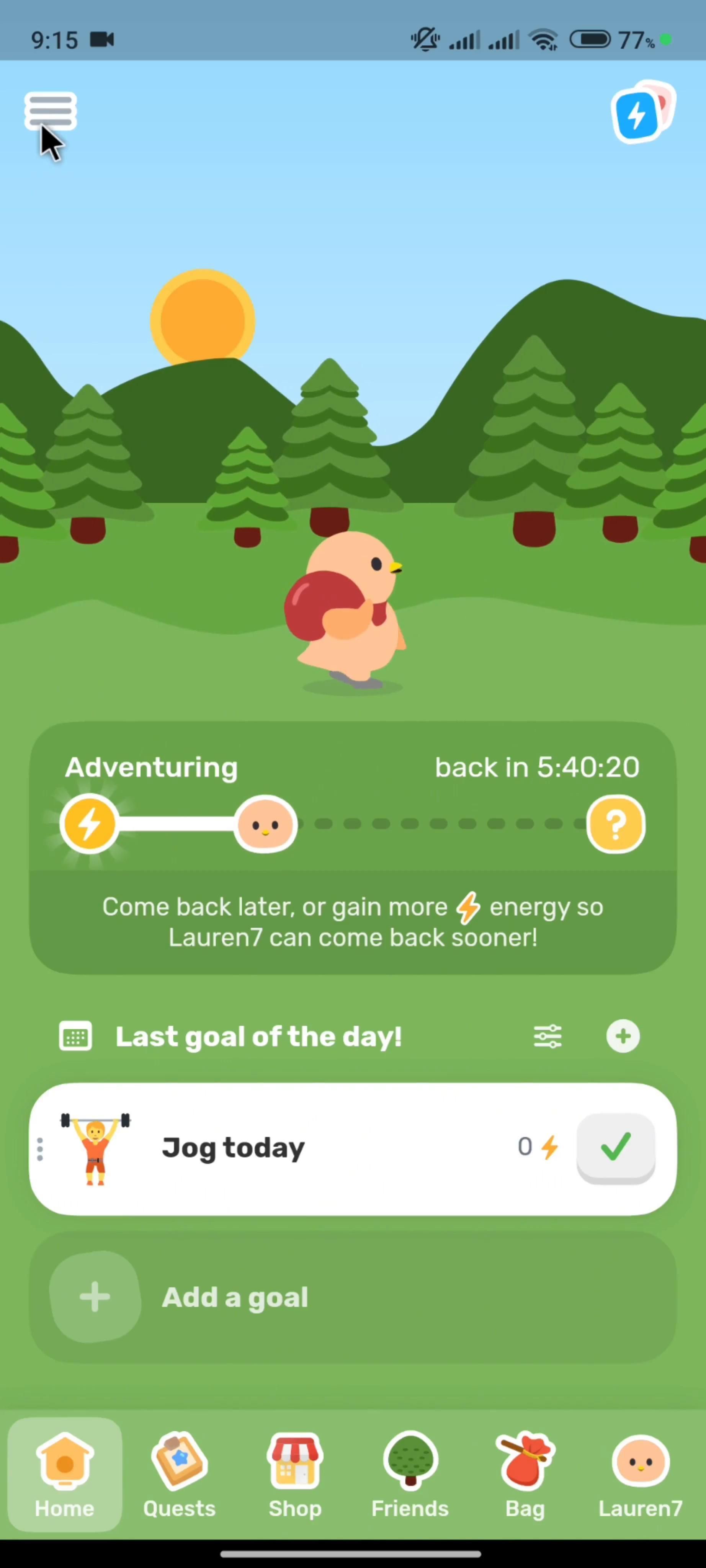This screenshot has height=1568, width=706.
Task: Tap the Add a goal card
Action: (x=352, y=1297)
